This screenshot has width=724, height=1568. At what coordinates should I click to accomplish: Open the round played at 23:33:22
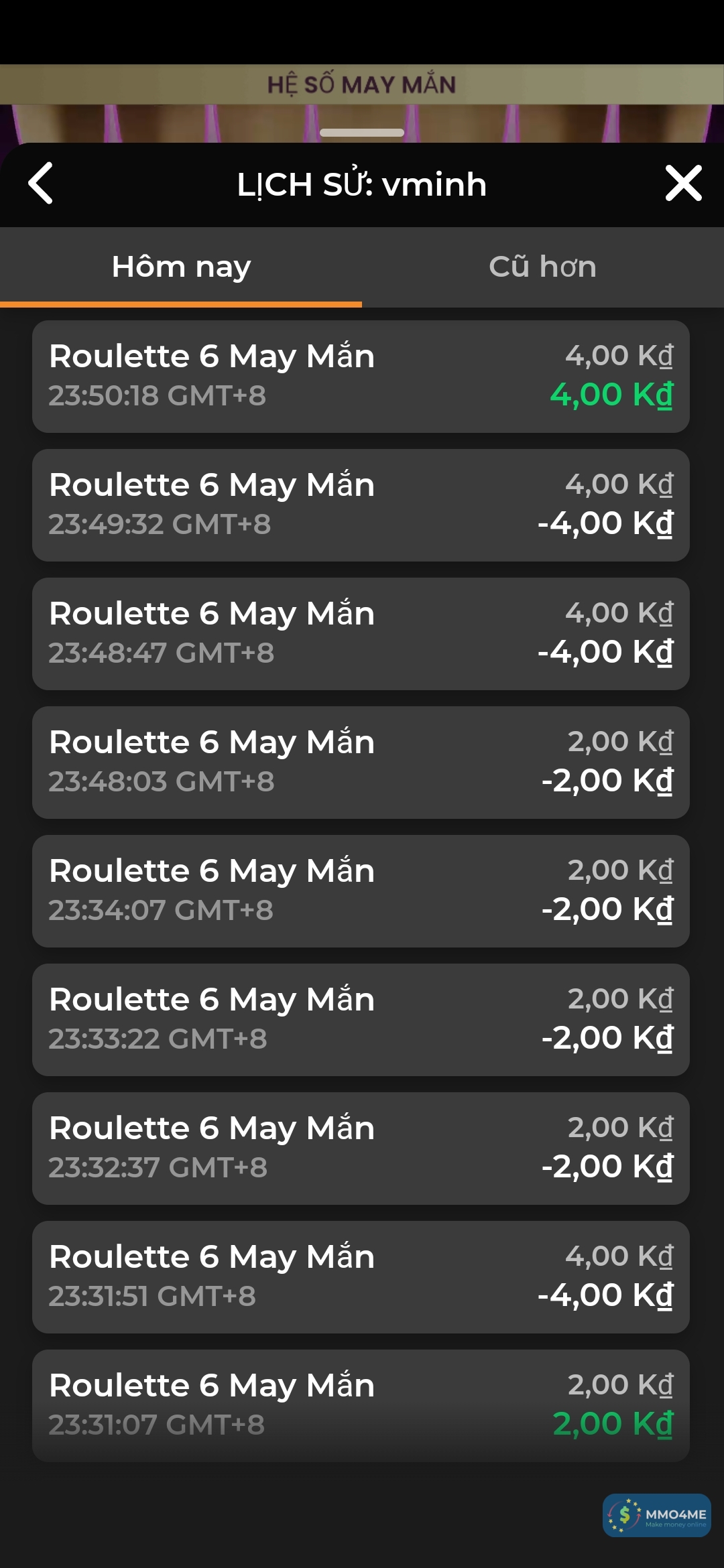[361, 1020]
